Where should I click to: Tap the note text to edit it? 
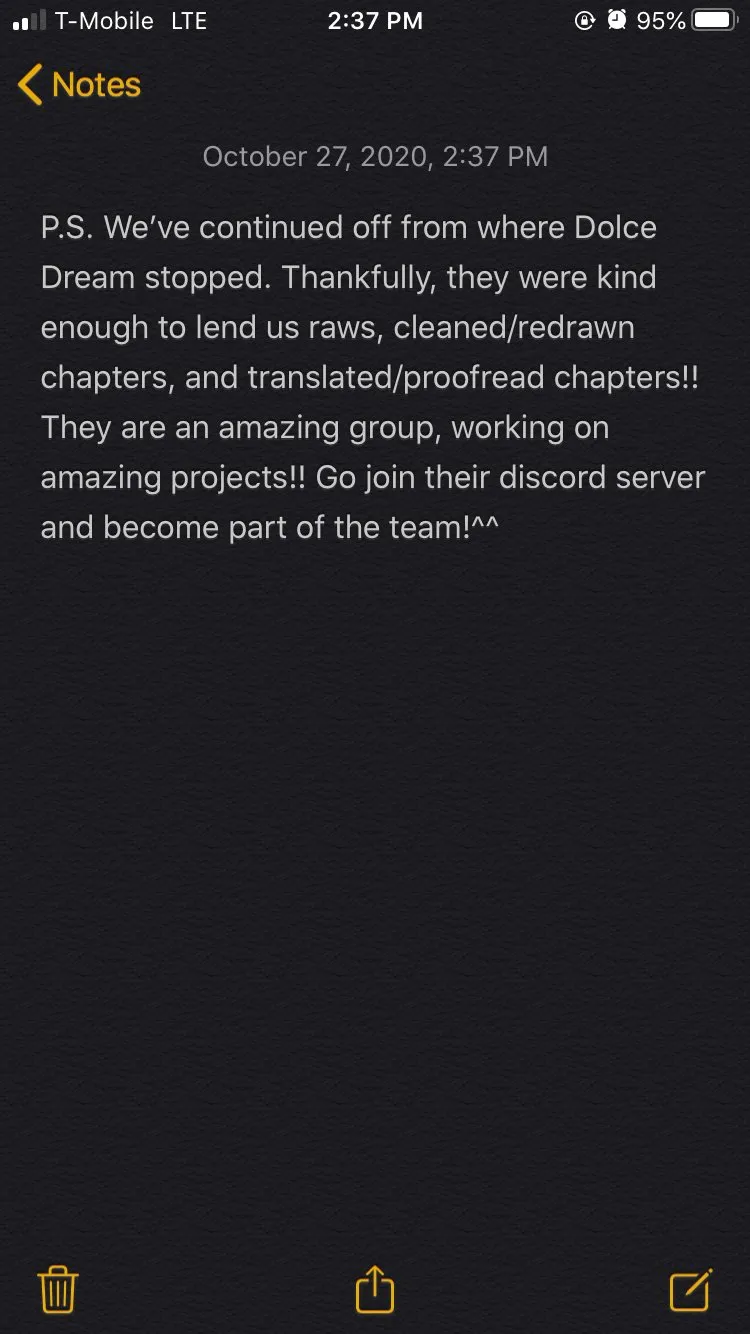[373, 377]
